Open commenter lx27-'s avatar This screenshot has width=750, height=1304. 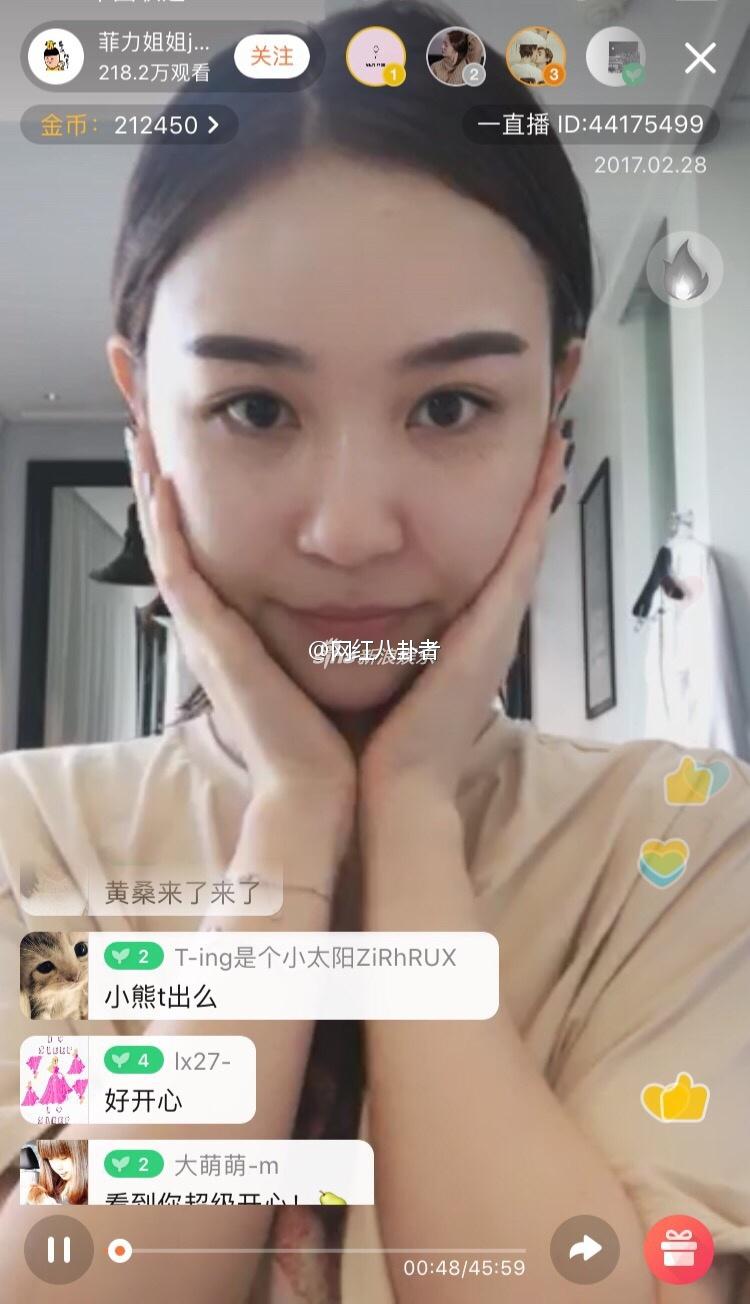pyautogui.click(x=54, y=1079)
